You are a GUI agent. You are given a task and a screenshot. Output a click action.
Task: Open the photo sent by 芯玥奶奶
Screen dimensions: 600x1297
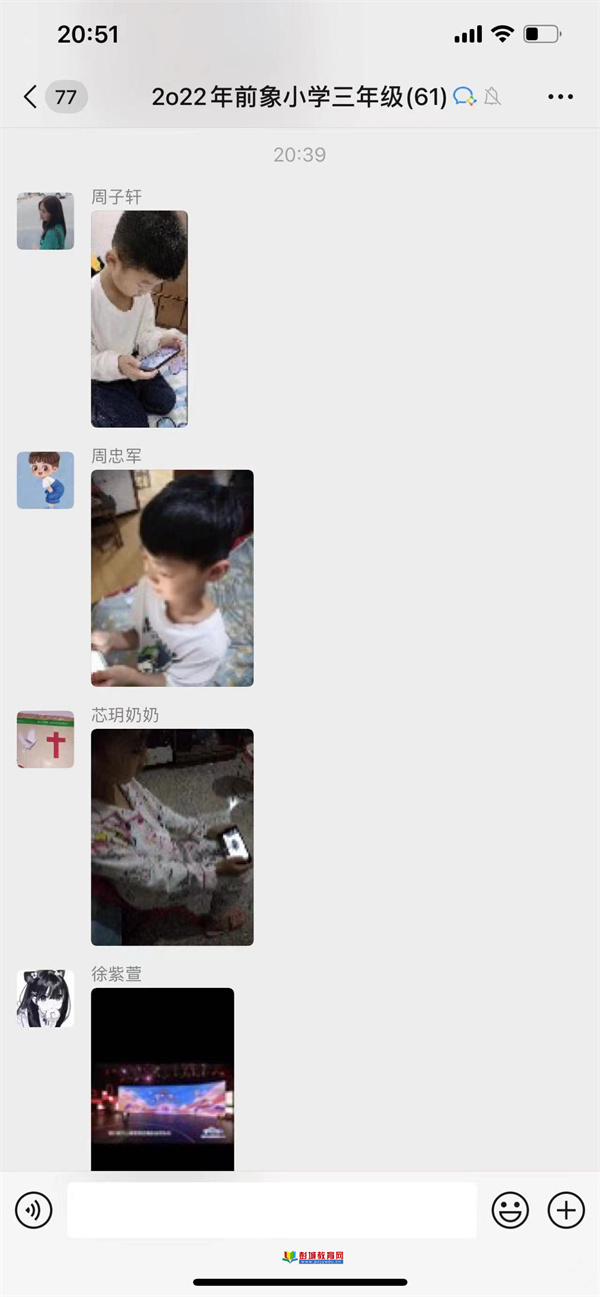[x=172, y=837]
